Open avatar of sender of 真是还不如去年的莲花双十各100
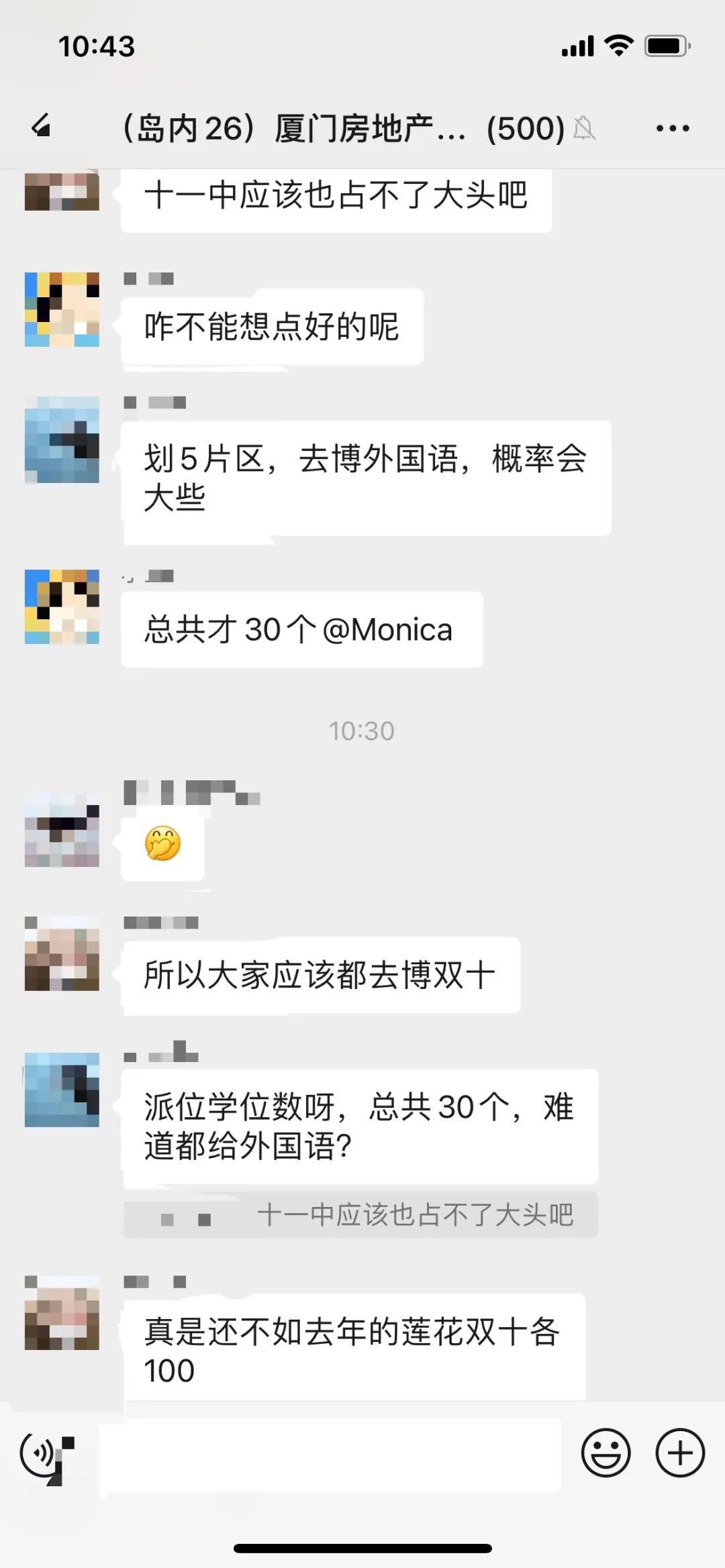 click(62, 1313)
